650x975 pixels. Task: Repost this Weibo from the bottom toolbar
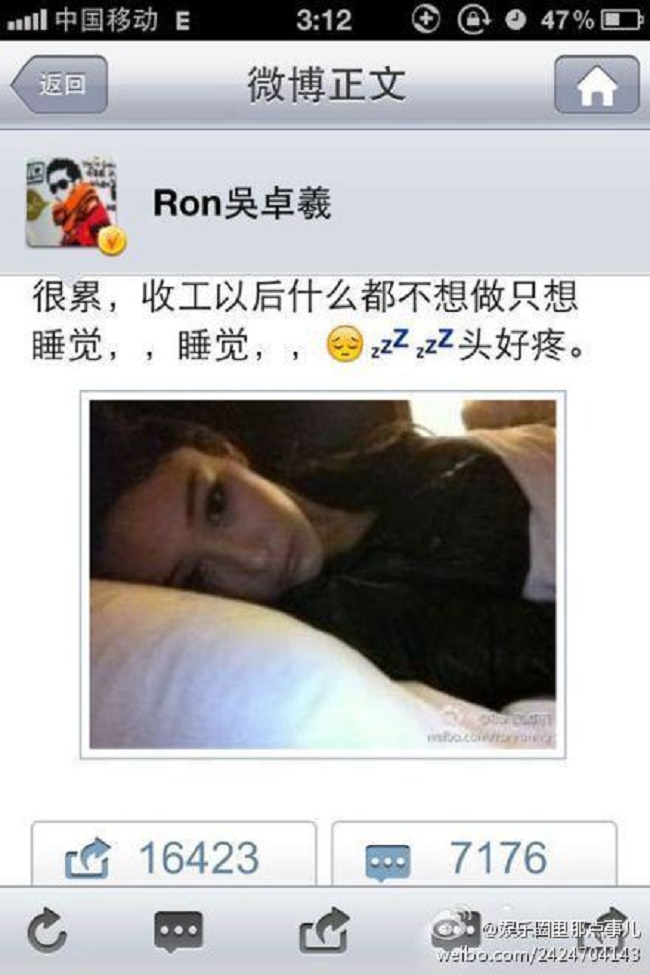click(x=325, y=932)
